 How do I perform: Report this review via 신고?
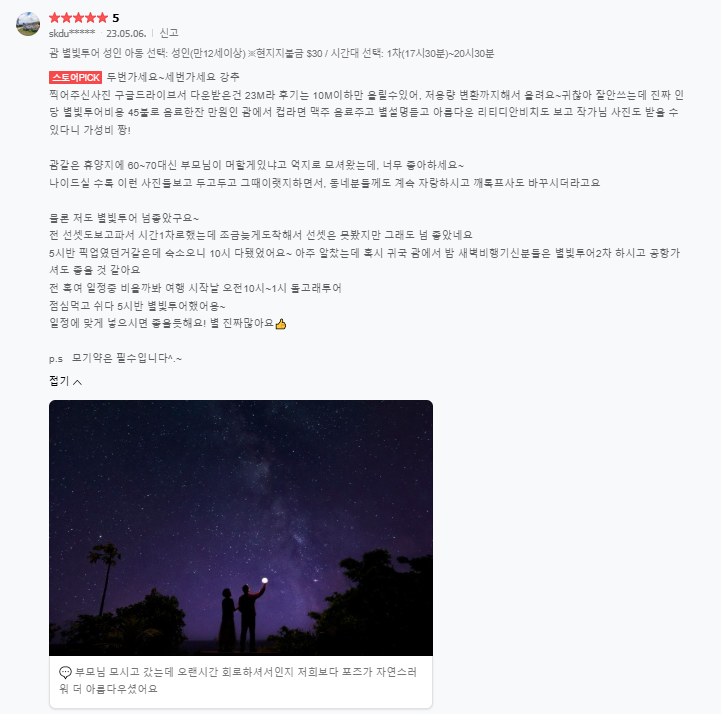click(x=168, y=33)
